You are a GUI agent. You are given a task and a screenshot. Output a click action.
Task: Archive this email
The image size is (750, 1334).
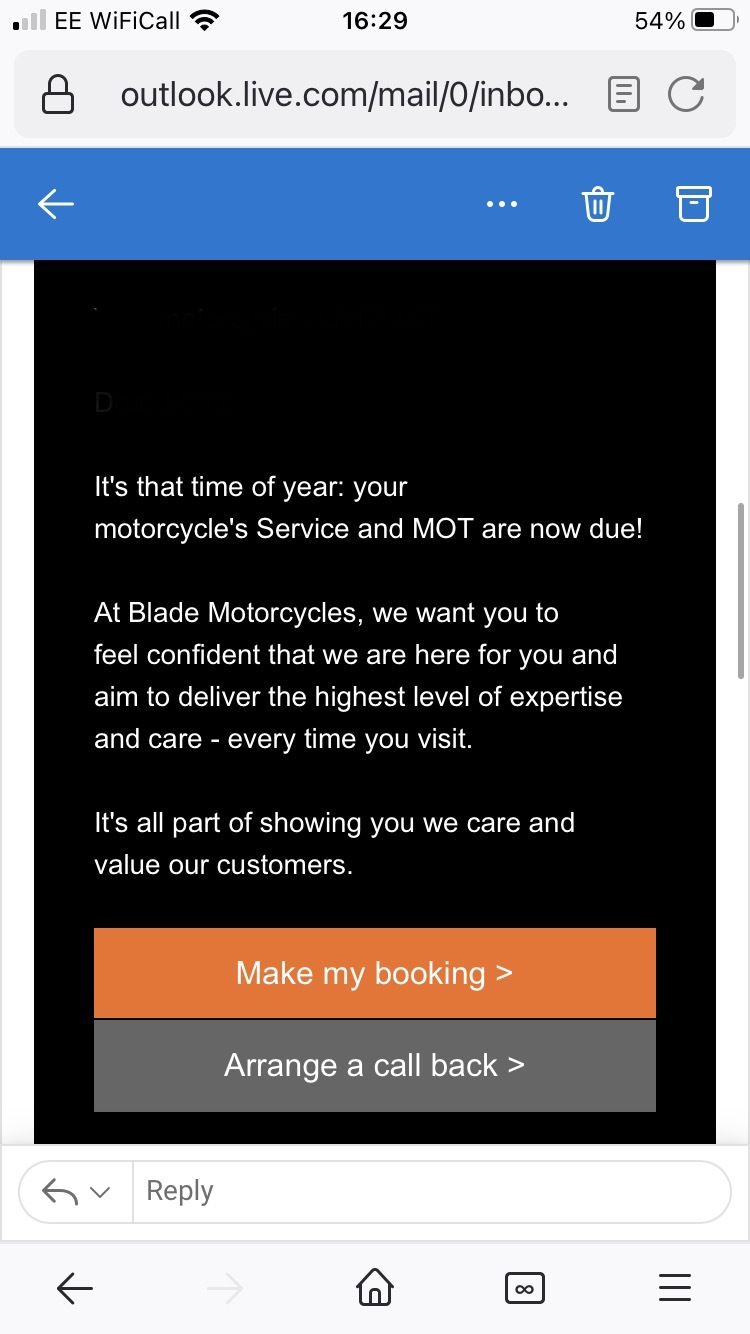click(693, 204)
